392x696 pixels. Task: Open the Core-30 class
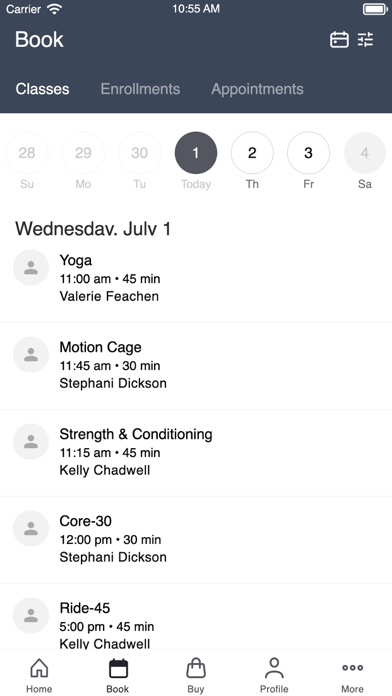pos(196,539)
